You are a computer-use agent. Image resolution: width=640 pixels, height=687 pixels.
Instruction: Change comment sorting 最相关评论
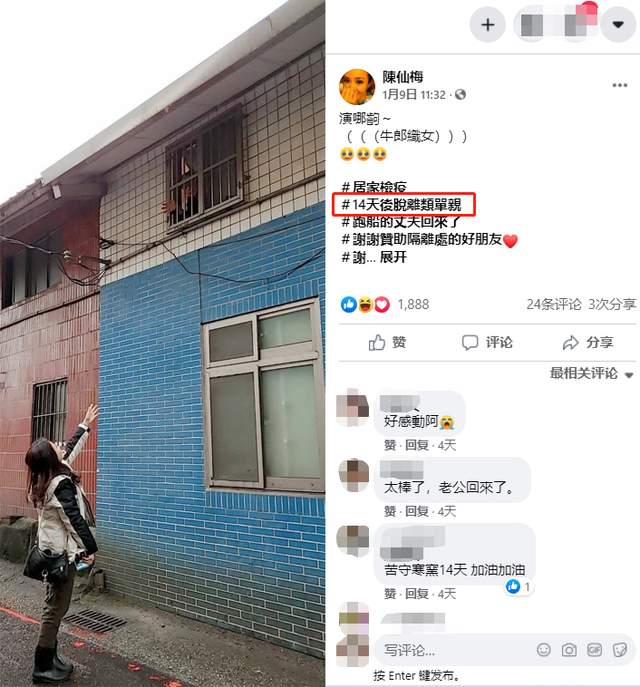pyautogui.click(x=591, y=374)
